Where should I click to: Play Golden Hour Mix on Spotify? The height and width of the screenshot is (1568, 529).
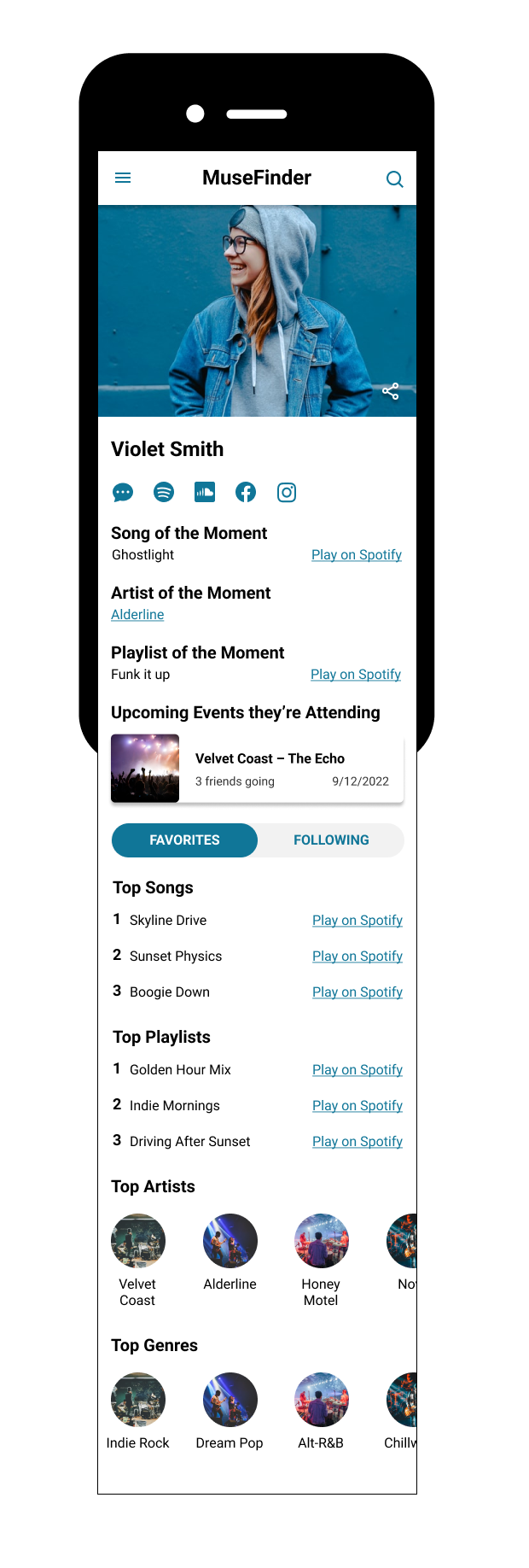(x=357, y=1070)
